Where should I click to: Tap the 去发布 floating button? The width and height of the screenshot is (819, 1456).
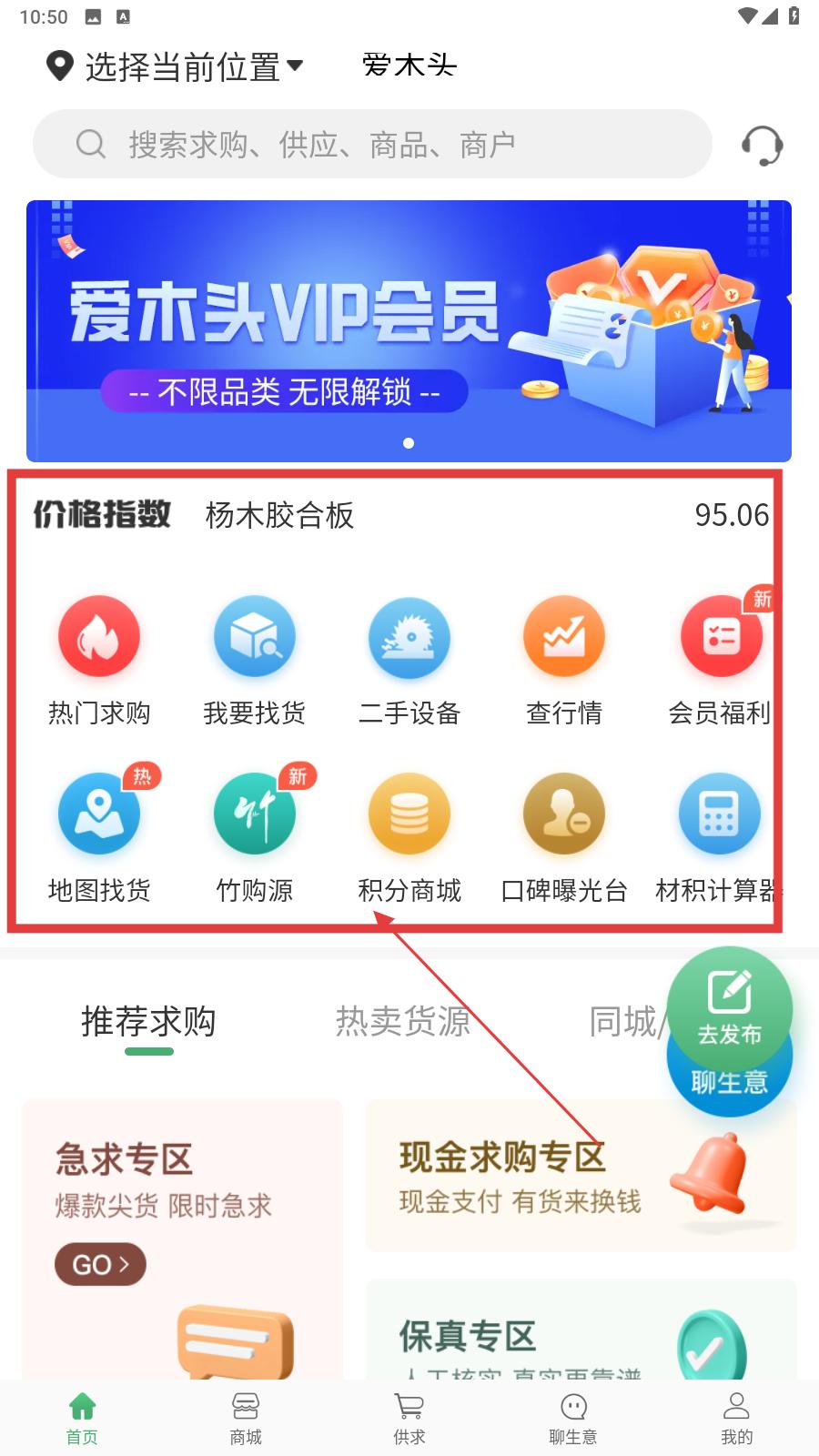(730, 1008)
